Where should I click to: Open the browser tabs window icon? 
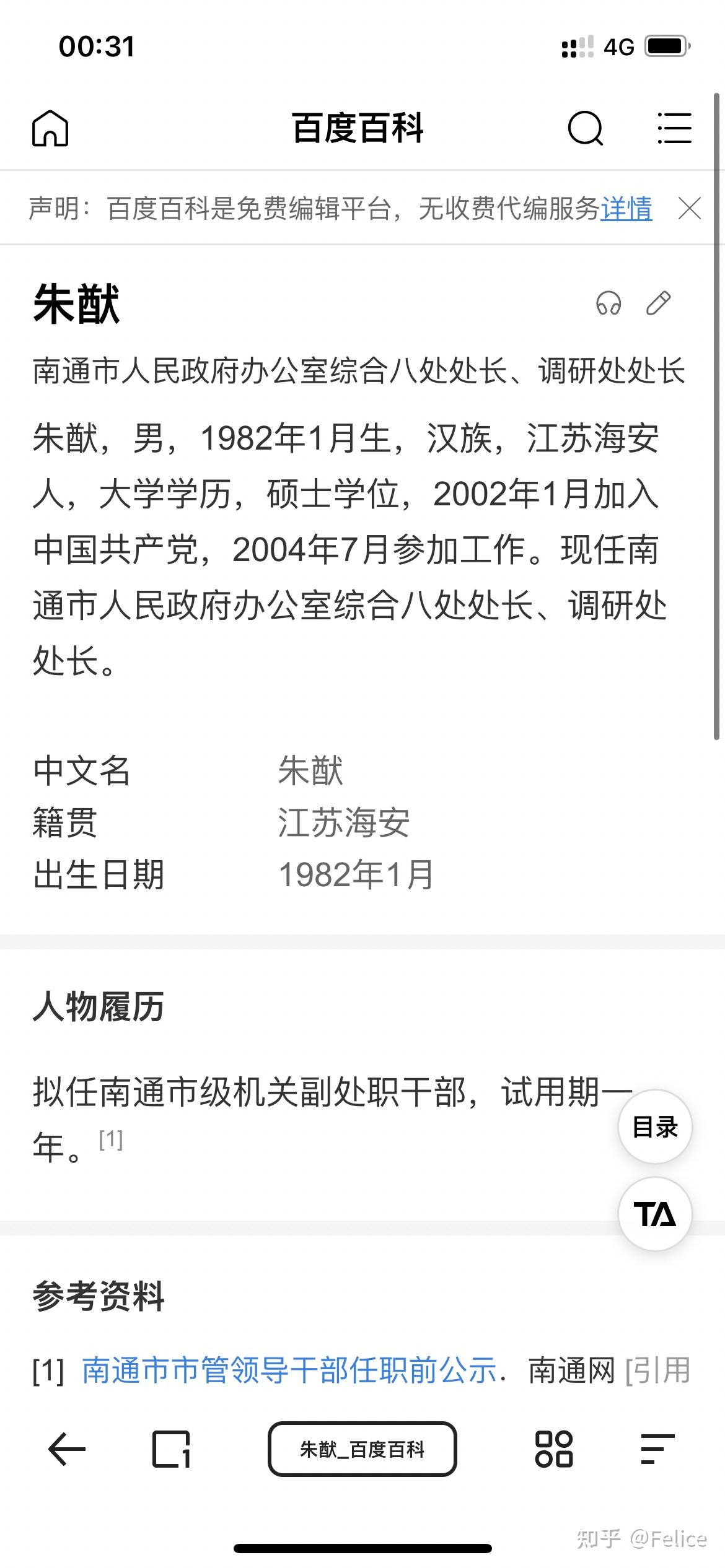(x=171, y=1449)
